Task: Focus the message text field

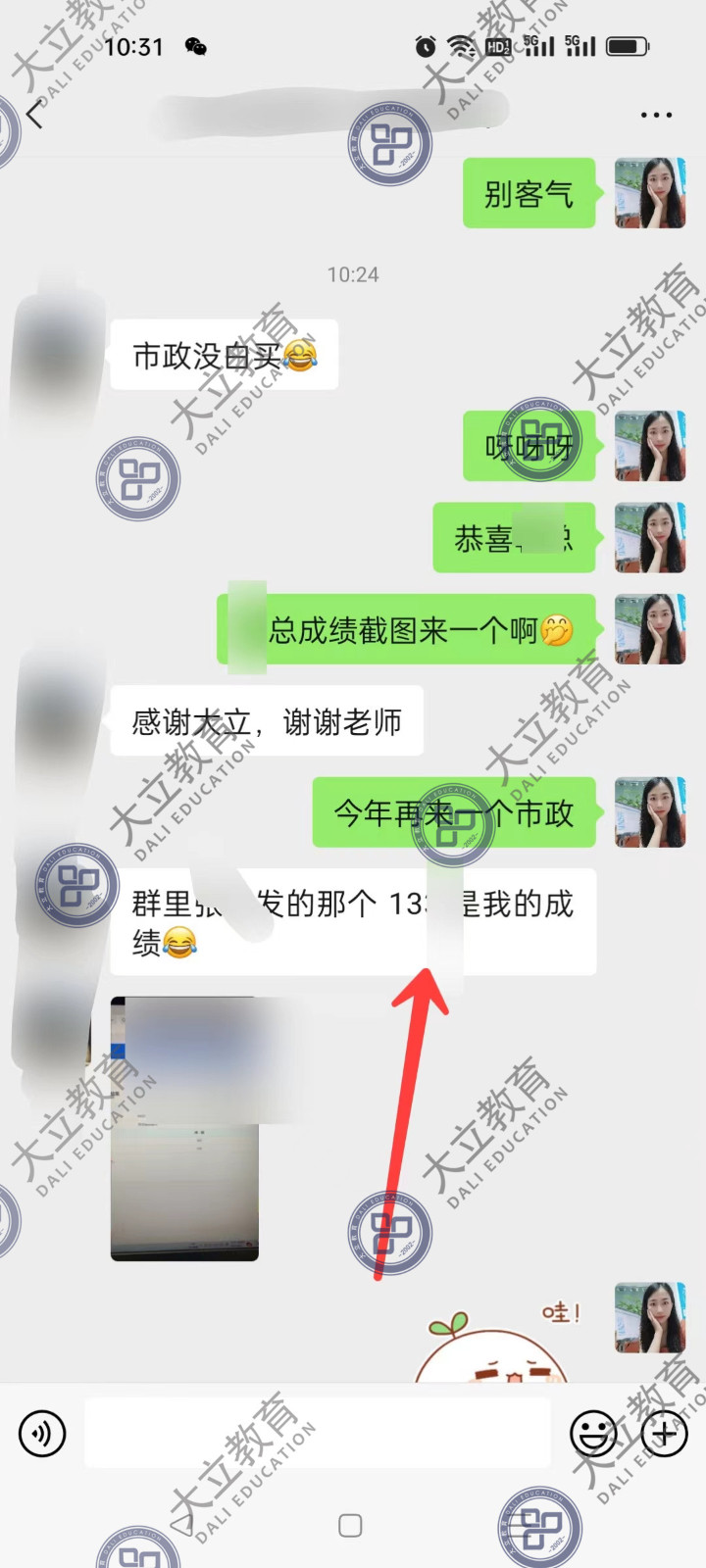Action: click(317, 1433)
